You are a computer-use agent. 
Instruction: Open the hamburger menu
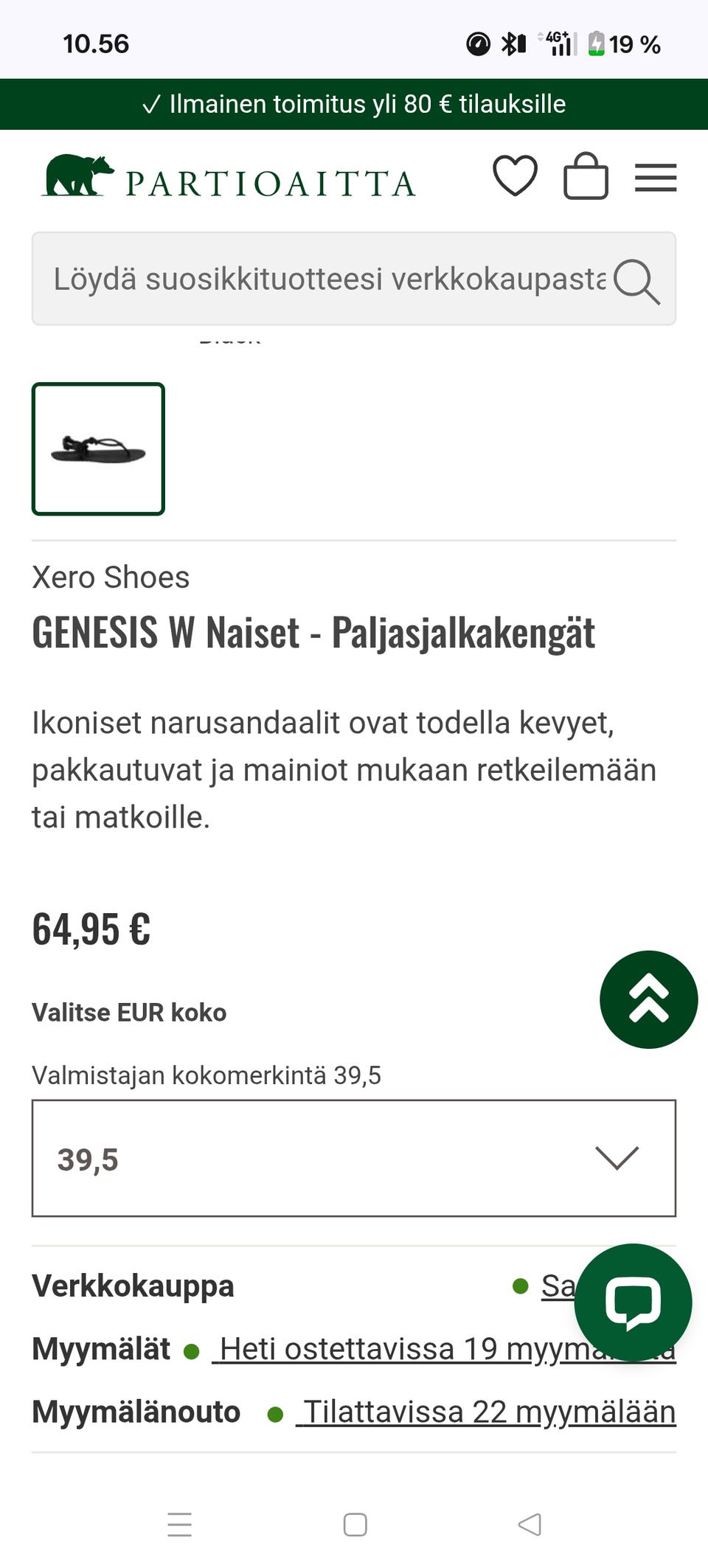click(x=656, y=178)
